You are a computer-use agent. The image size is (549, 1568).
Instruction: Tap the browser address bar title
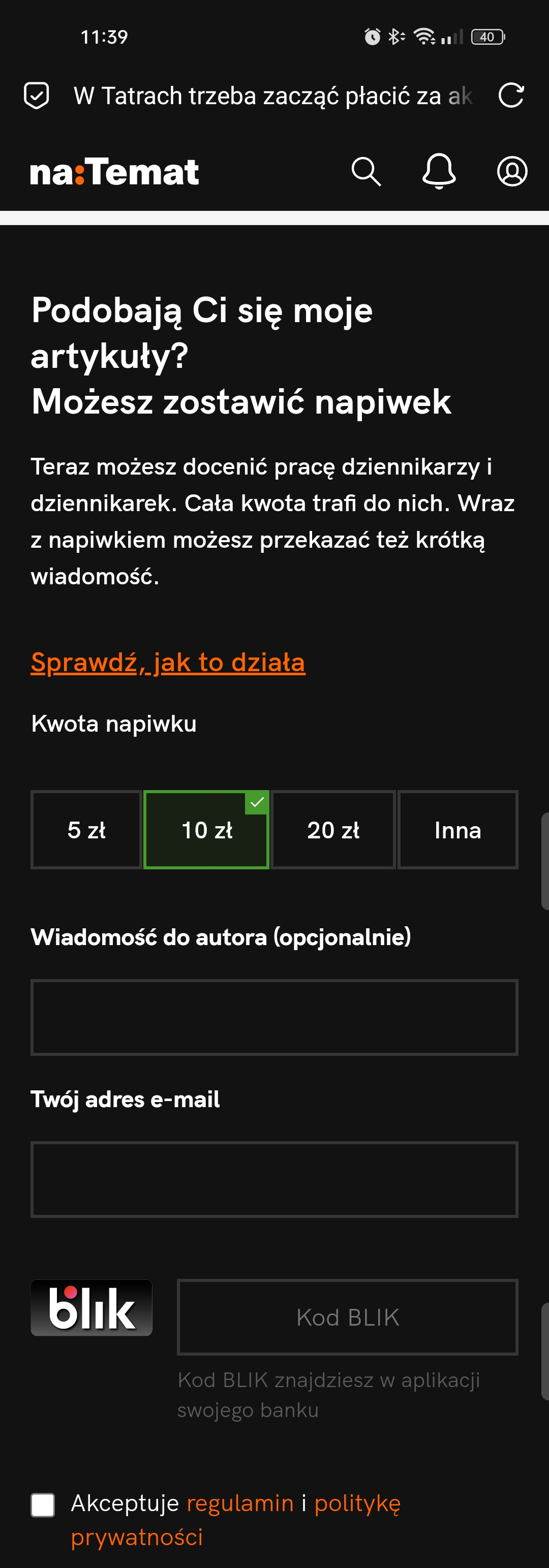tap(272, 96)
